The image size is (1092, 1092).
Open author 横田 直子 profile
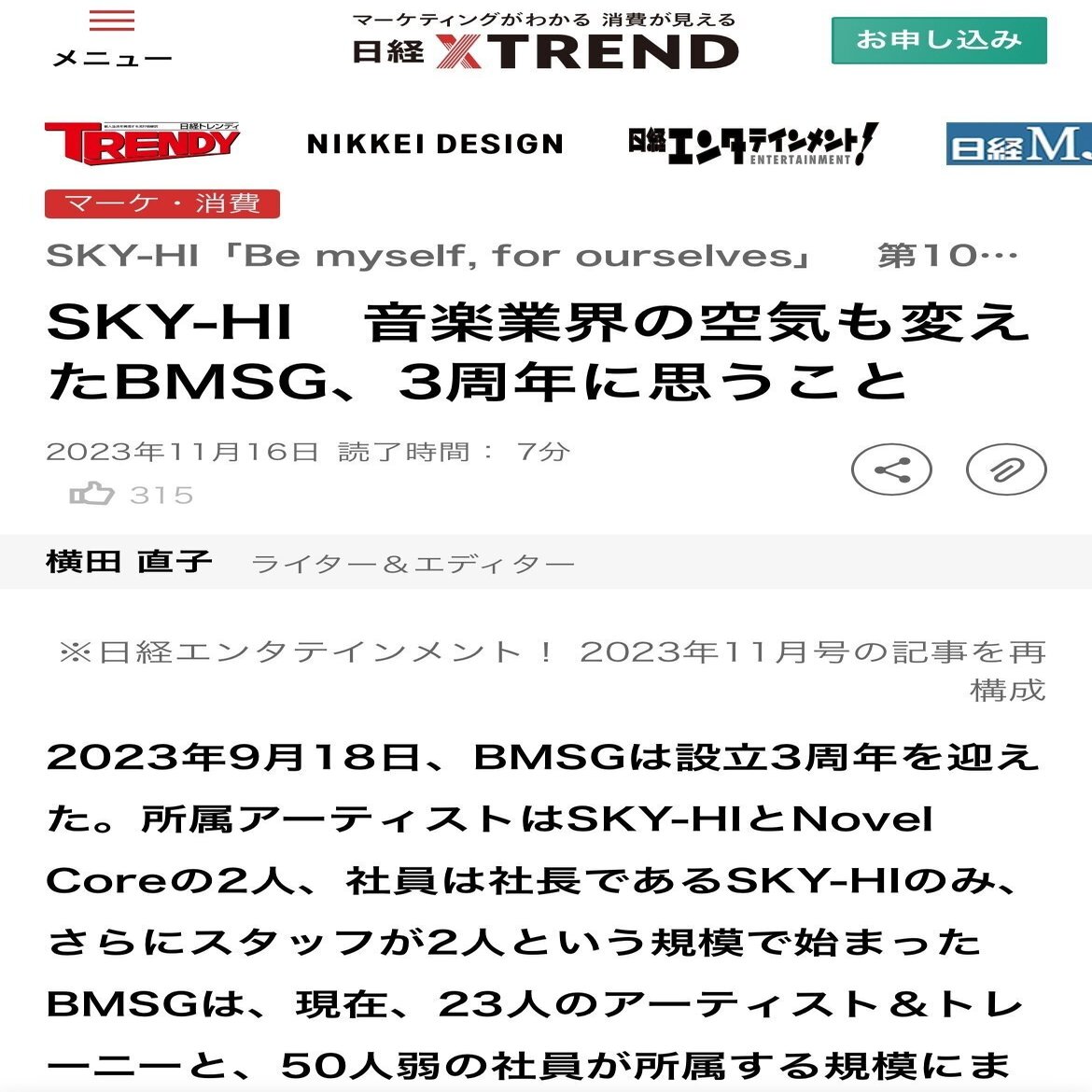129,562
